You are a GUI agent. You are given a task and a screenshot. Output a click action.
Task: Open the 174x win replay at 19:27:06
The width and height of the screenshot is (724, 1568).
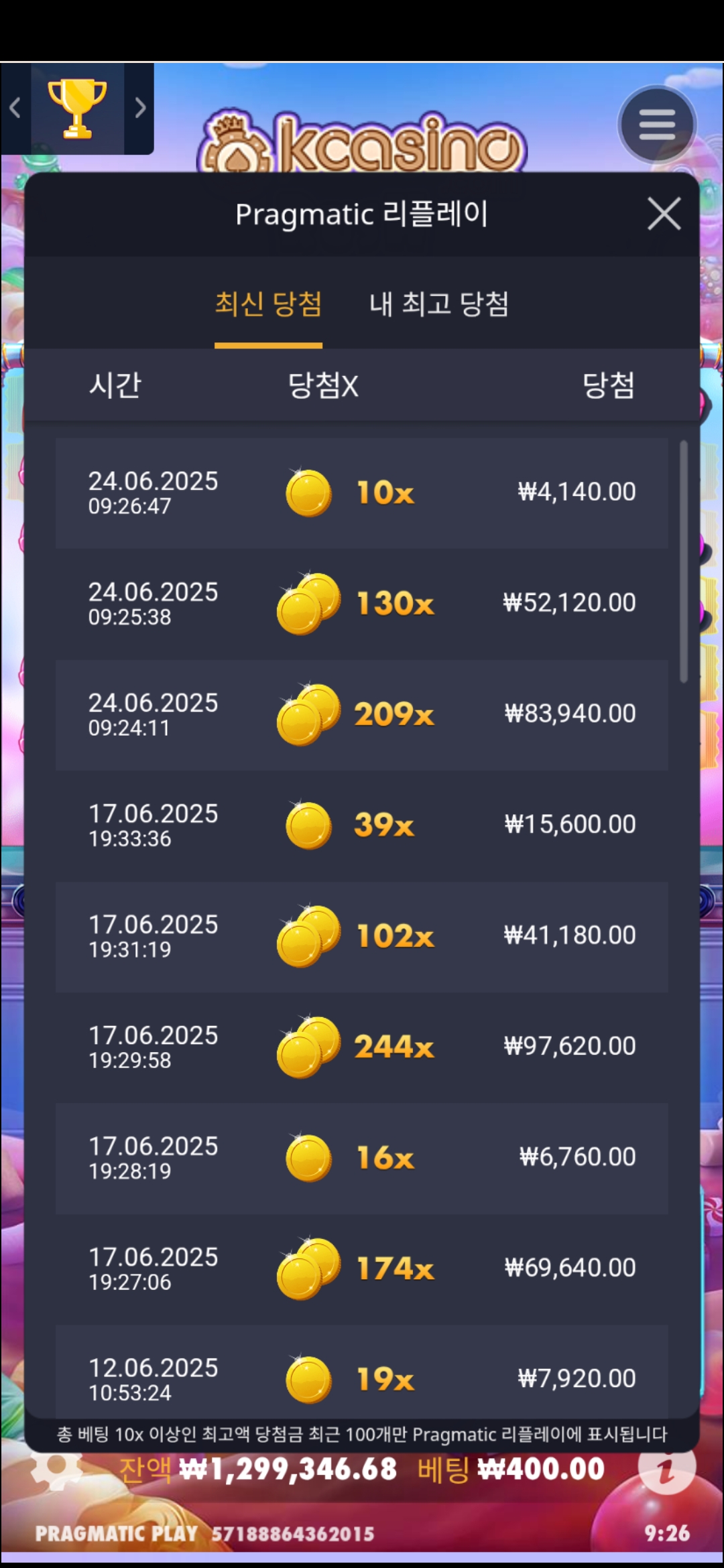pos(362,1268)
